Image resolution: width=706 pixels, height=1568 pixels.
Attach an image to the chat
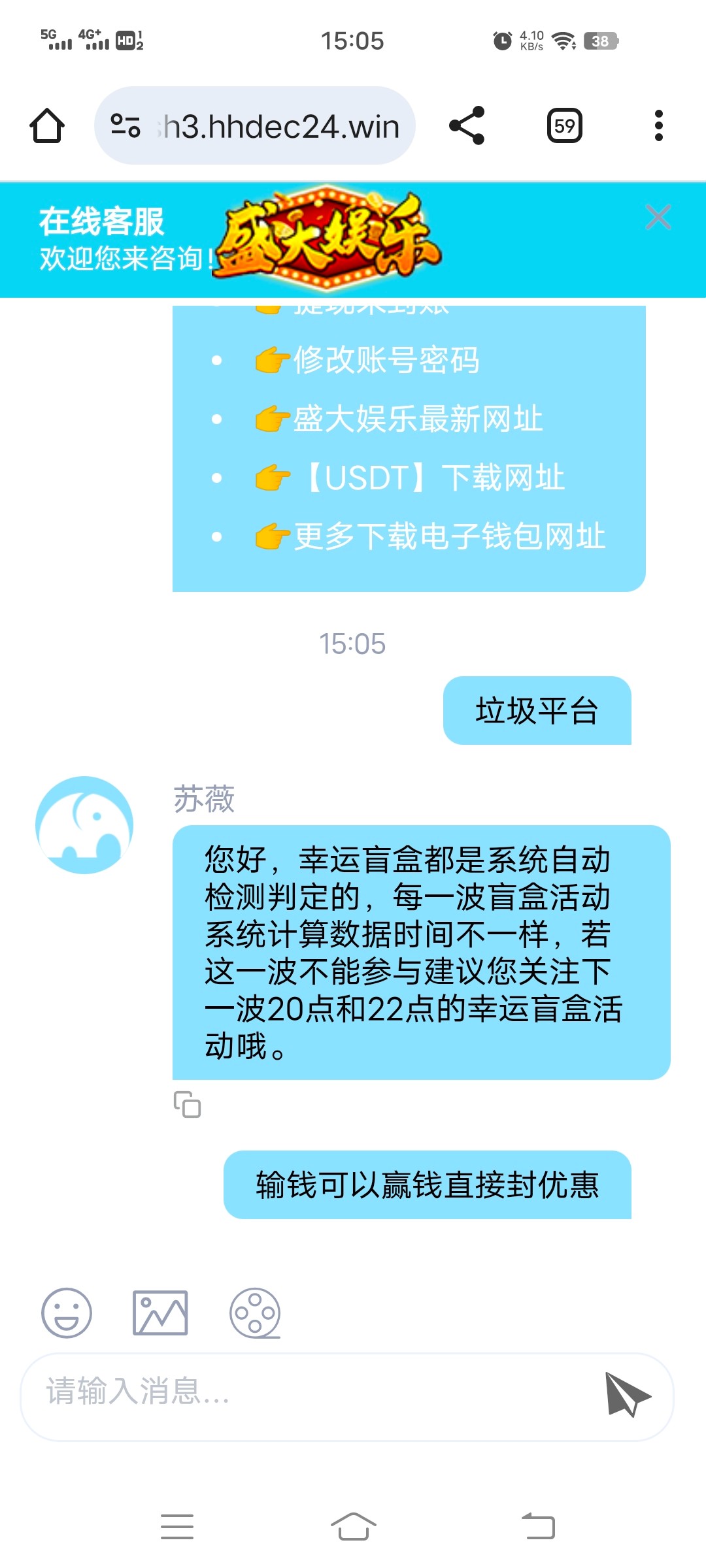160,1313
